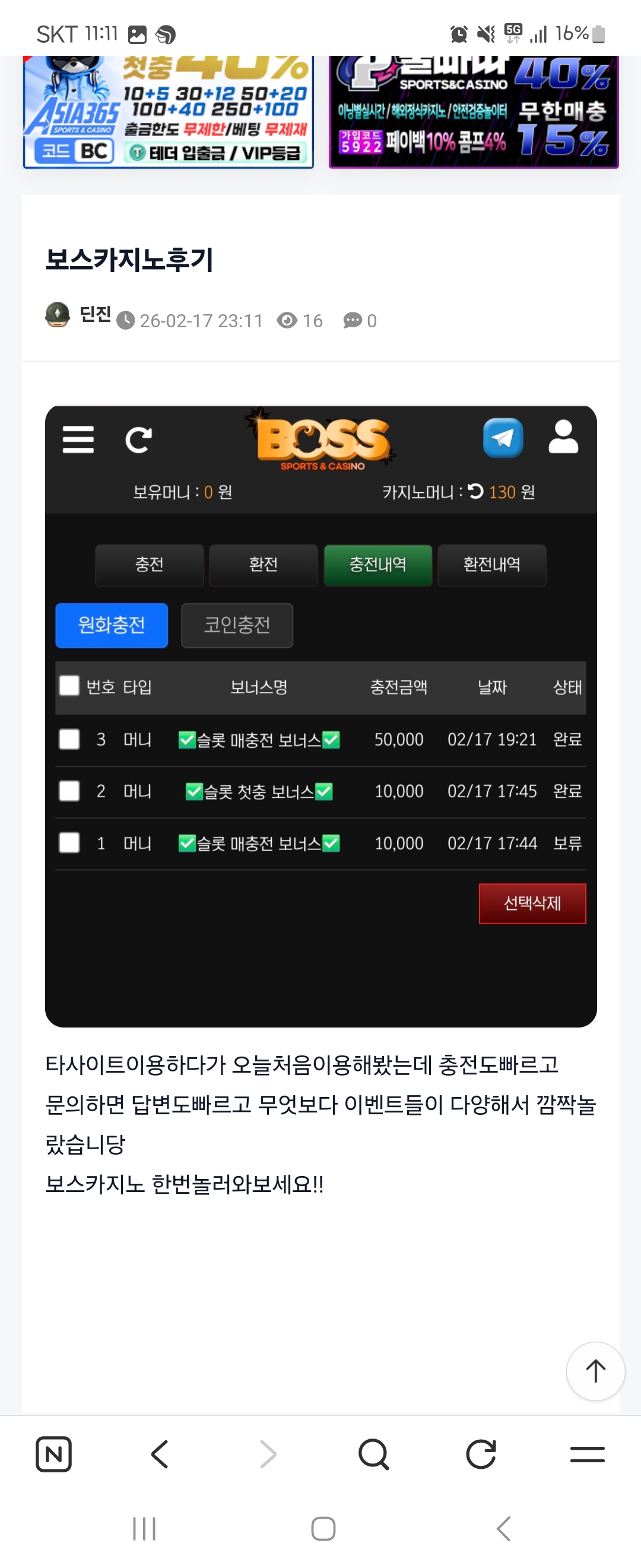Open the Boss casino screenshot image in the post
Screen dimensions: 641x1568
(320, 716)
